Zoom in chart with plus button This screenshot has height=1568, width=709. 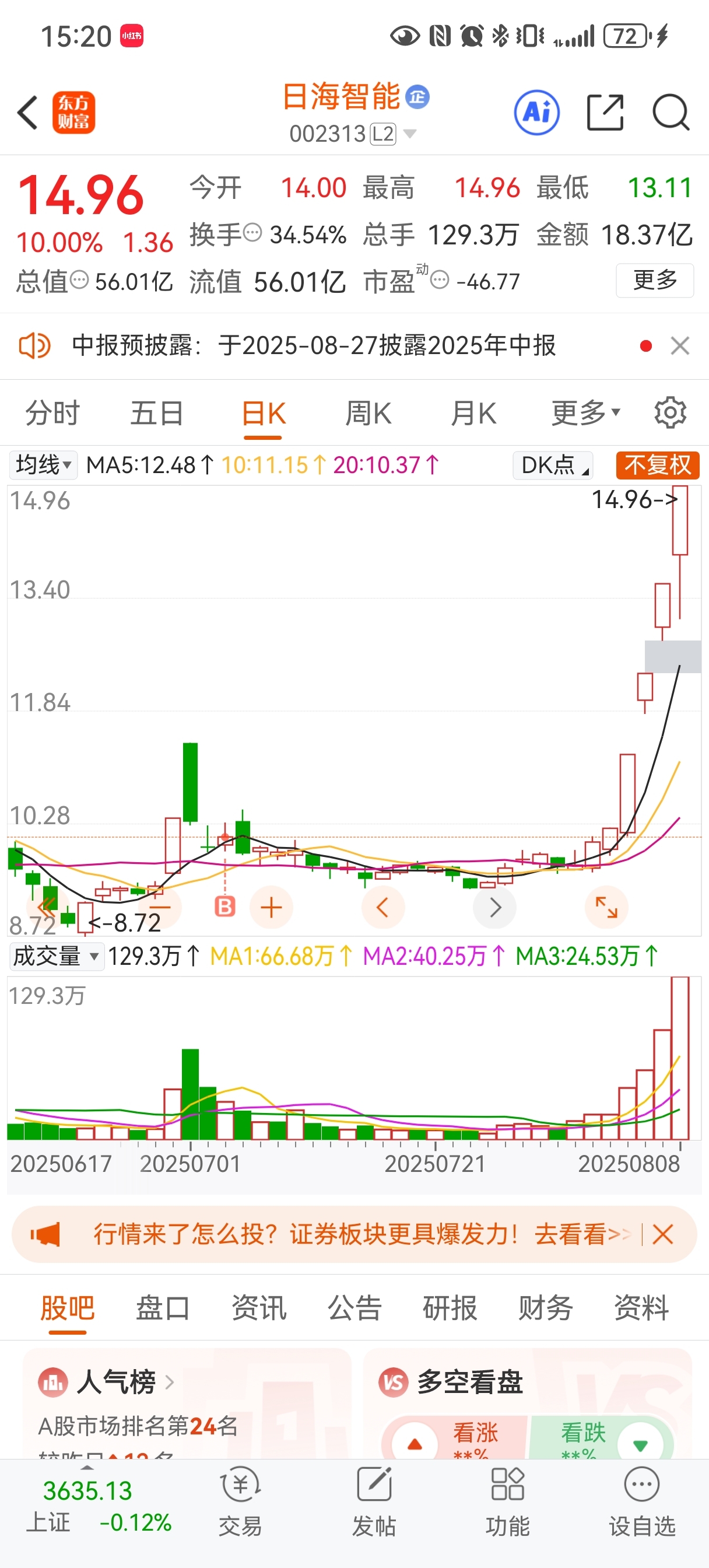click(271, 908)
